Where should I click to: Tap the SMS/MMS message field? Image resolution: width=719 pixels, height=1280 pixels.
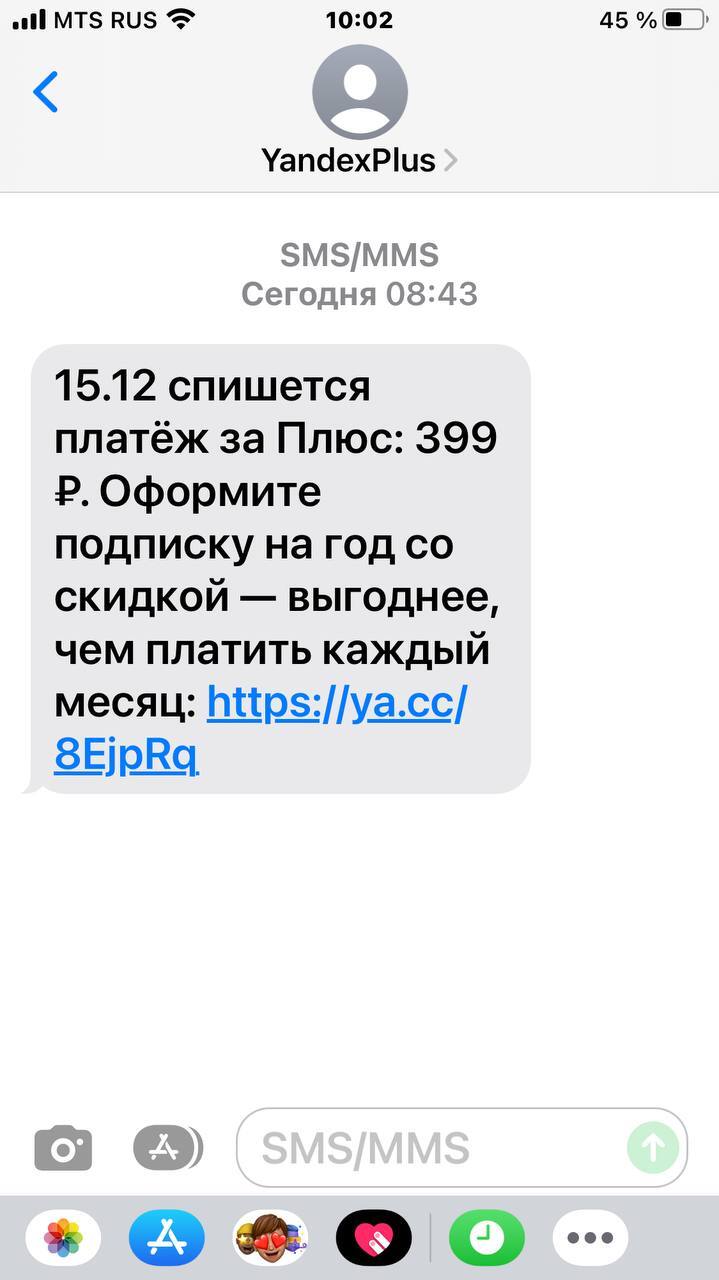tap(430, 1148)
